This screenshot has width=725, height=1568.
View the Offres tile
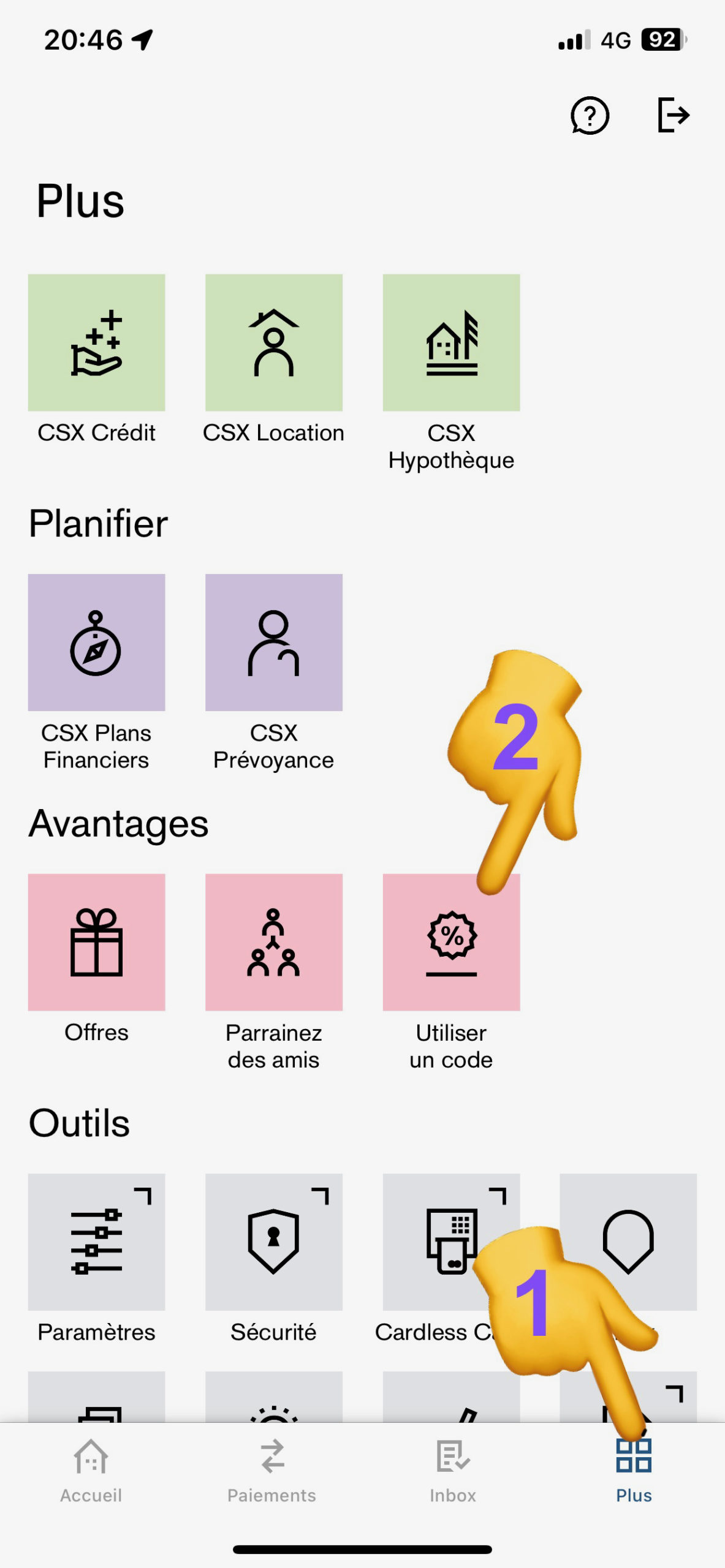point(96,942)
